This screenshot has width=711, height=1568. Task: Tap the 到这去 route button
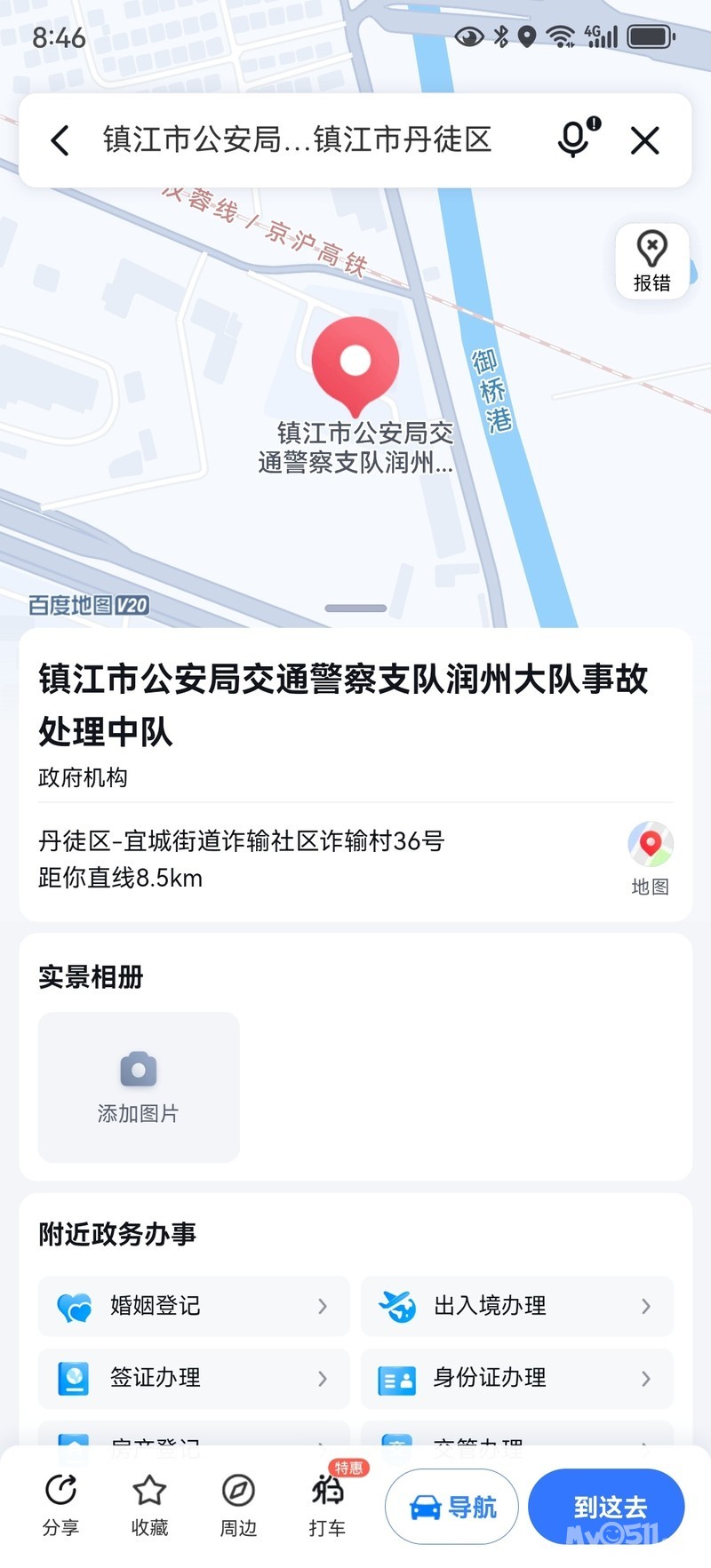607,1507
